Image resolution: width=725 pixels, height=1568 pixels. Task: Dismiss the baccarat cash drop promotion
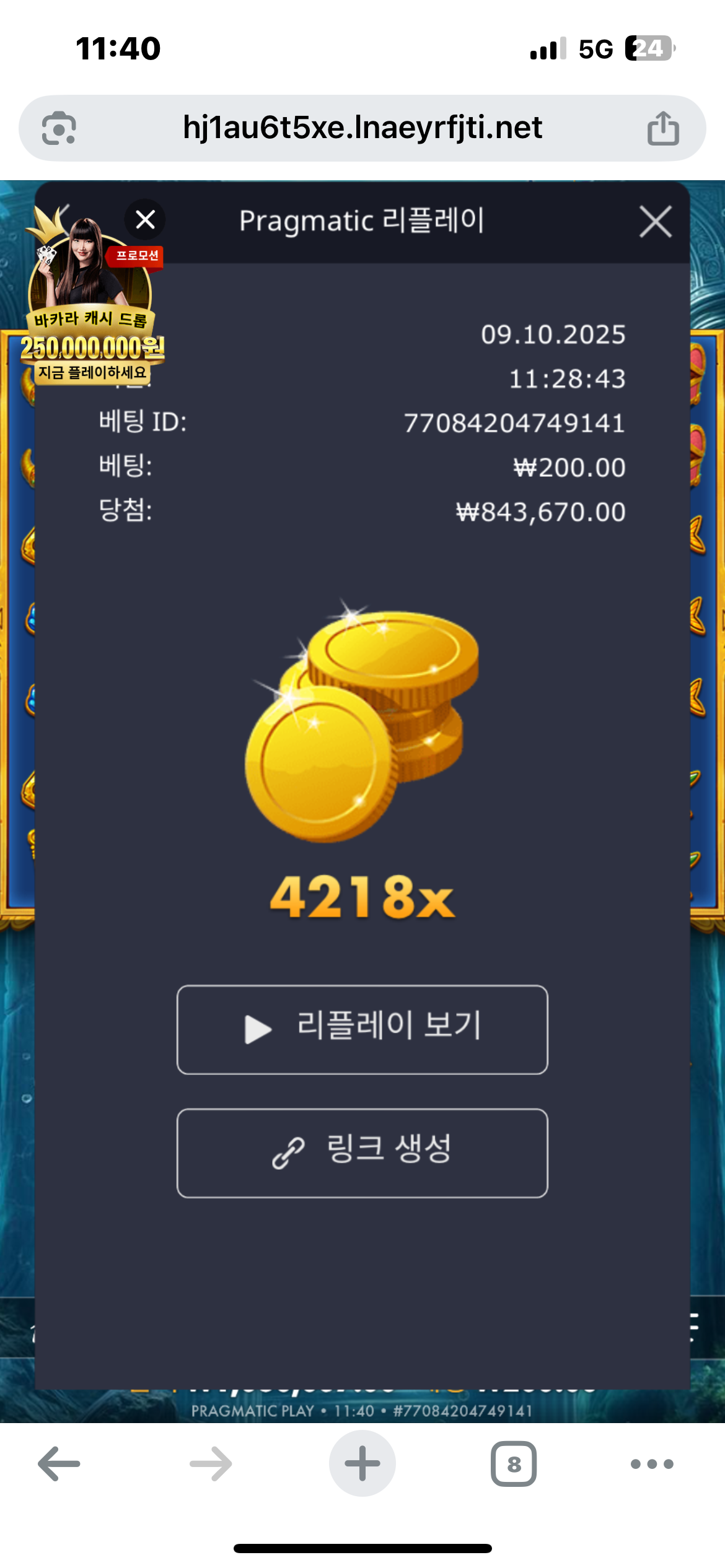[x=145, y=219]
